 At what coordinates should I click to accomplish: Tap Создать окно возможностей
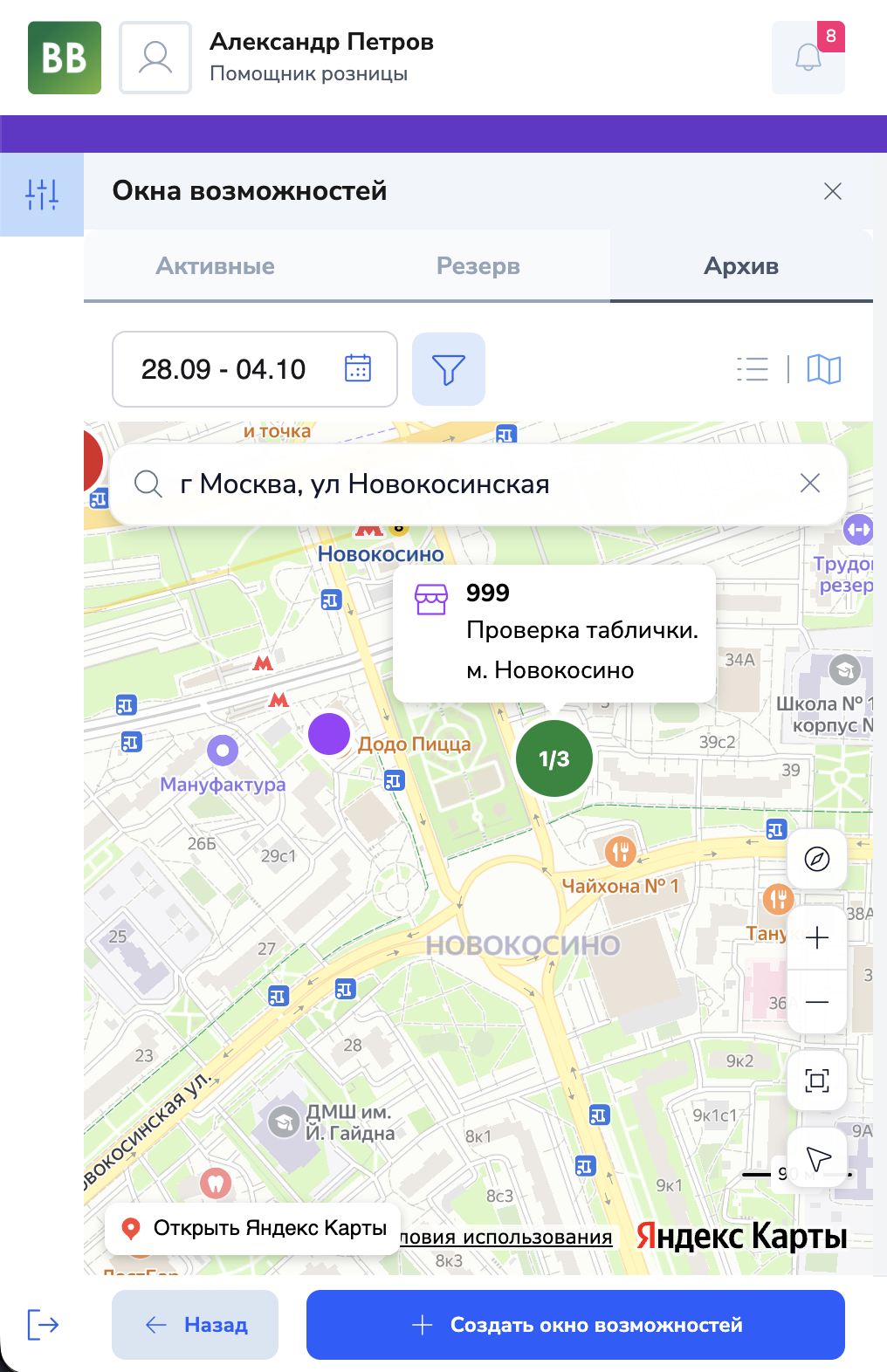[x=575, y=1325]
